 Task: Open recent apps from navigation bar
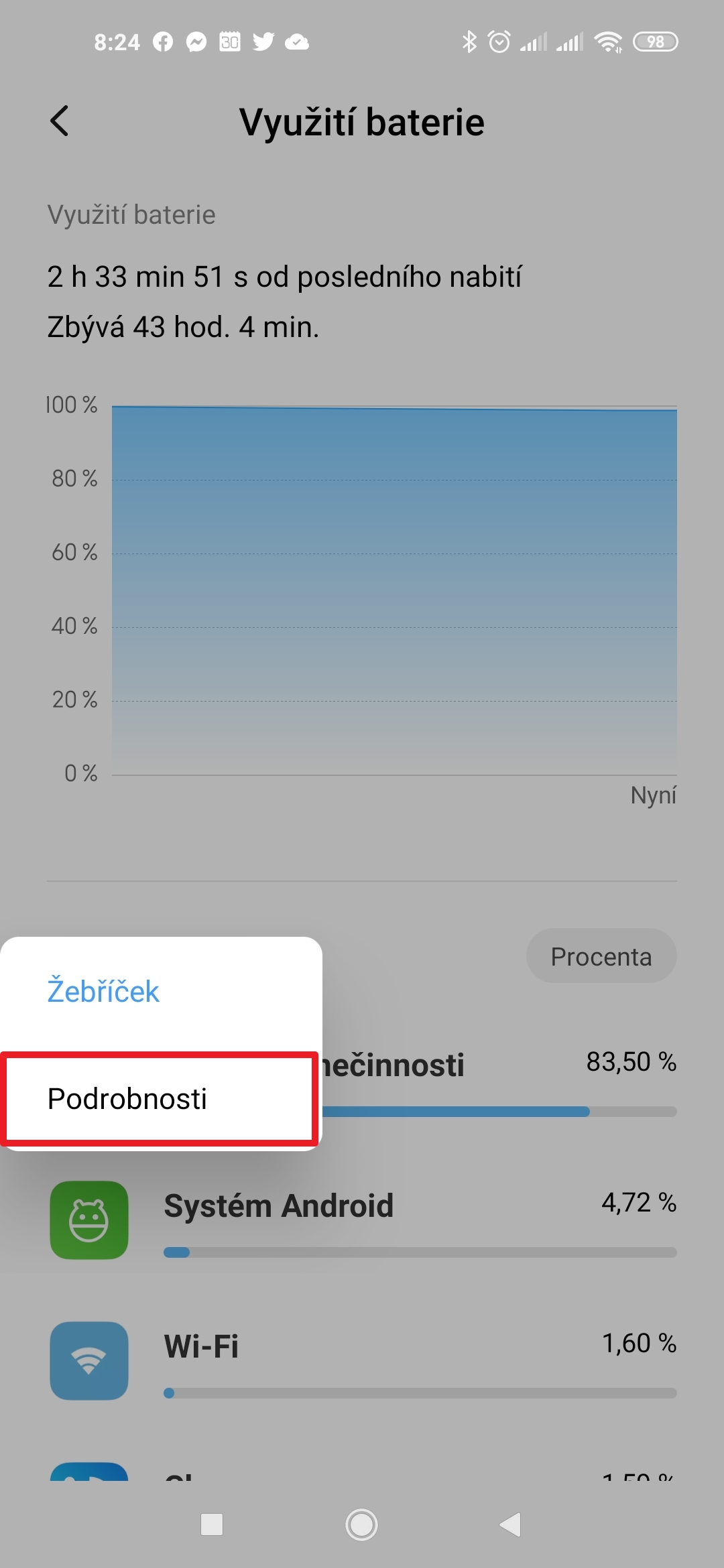pyautogui.click(x=212, y=1524)
